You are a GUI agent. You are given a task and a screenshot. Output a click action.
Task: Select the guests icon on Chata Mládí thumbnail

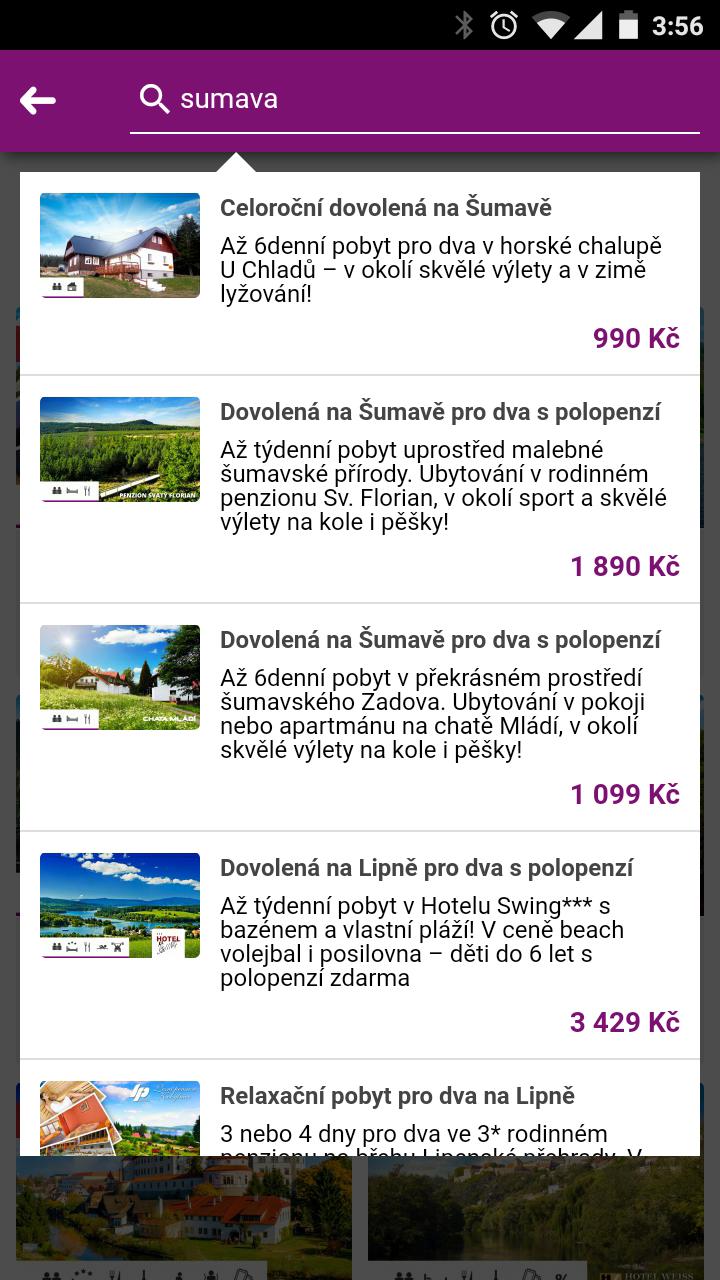pyautogui.click(x=56, y=720)
